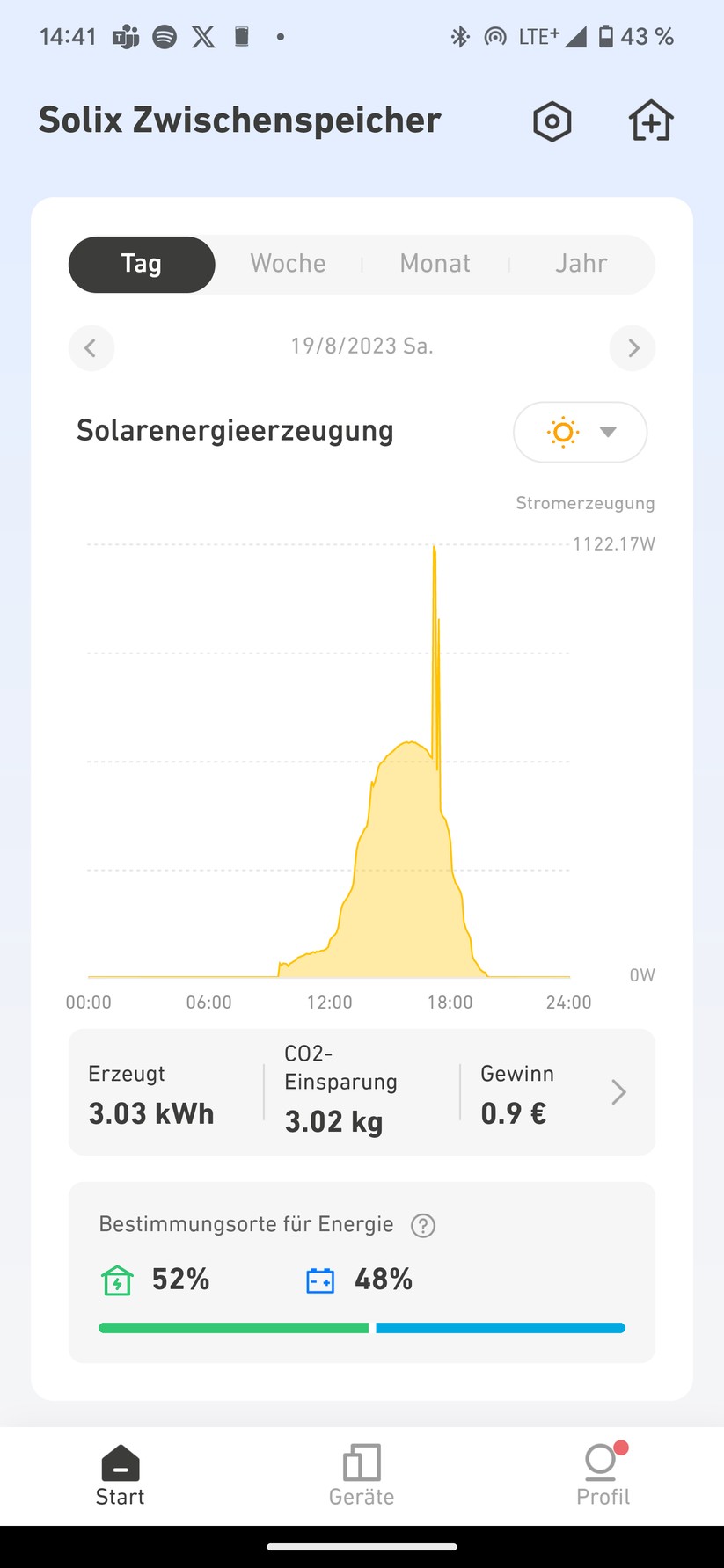Go to the previous day
Screen dimensions: 724x1568
click(x=91, y=348)
